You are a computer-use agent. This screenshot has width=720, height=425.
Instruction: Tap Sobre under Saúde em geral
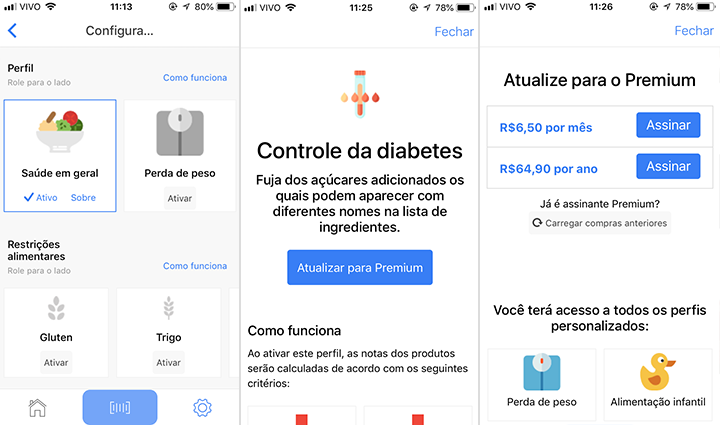tap(83, 198)
